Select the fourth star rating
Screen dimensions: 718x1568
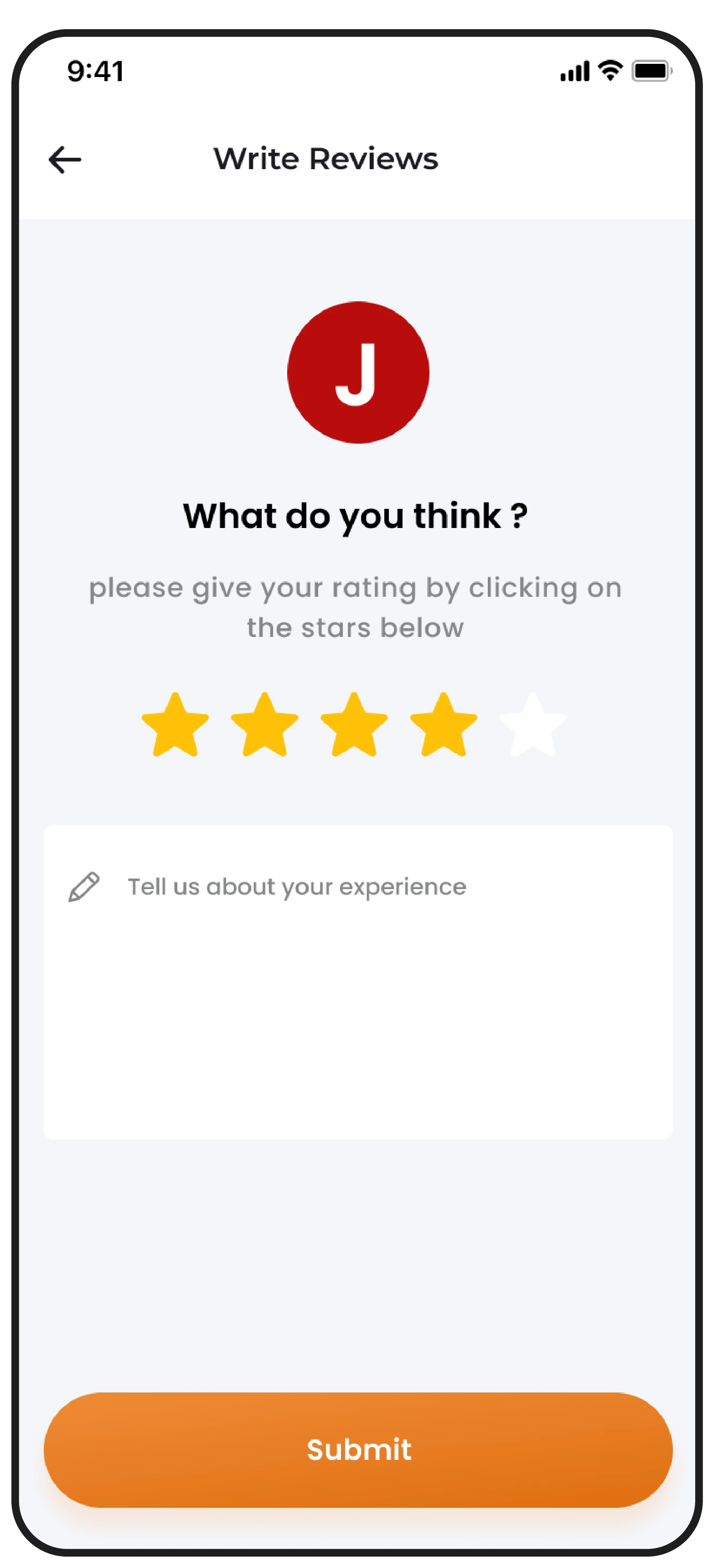click(x=444, y=725)
